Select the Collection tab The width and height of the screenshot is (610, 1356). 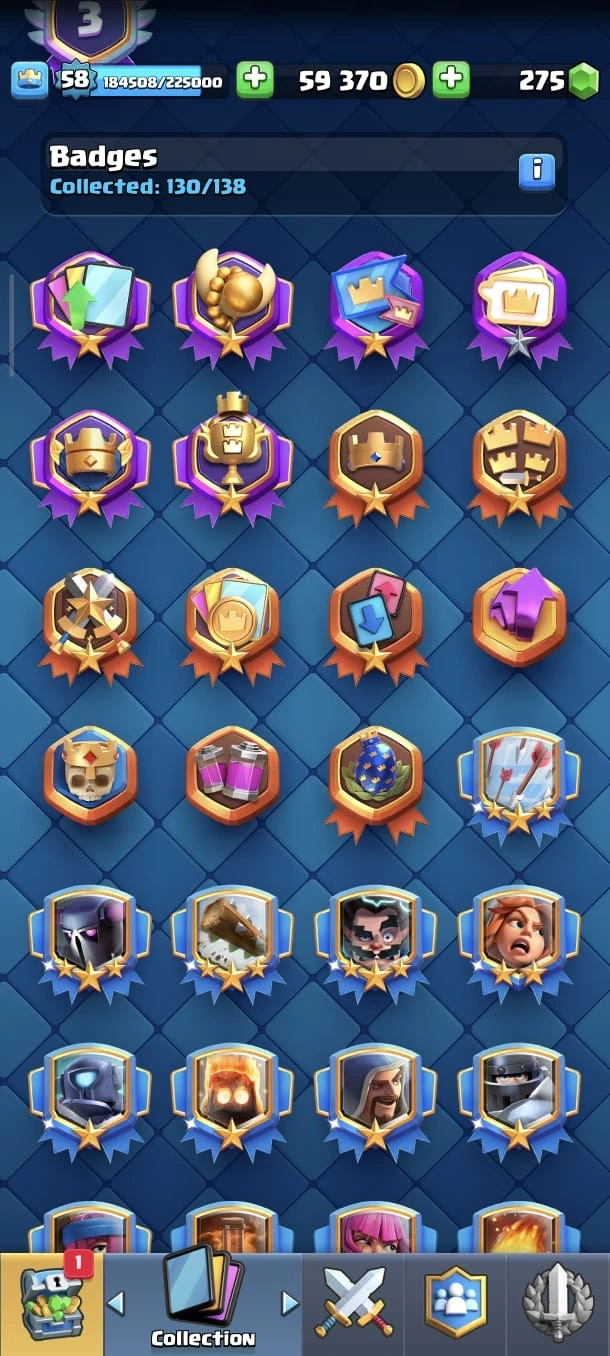coord(203,1302)
